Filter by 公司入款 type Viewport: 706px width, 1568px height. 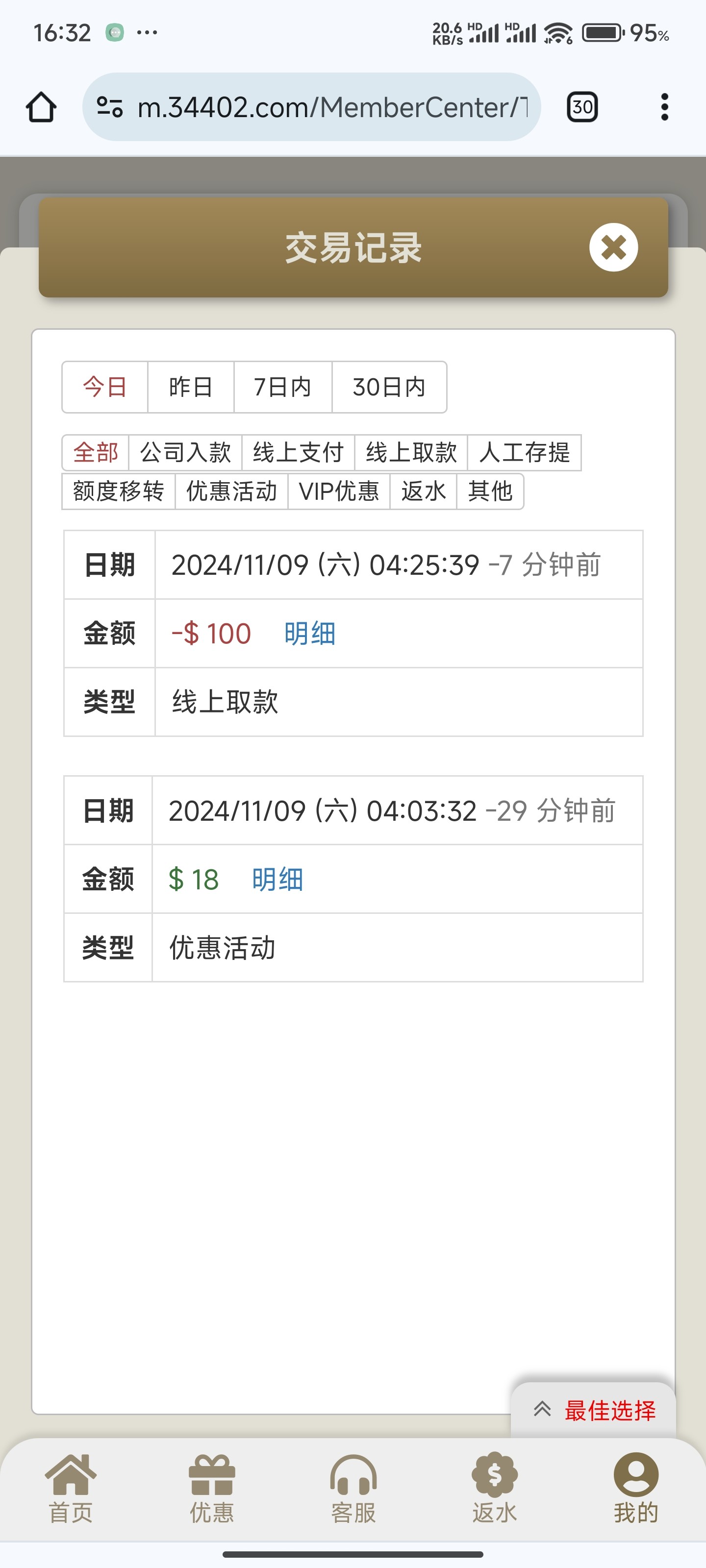click(x=185, y=453)
